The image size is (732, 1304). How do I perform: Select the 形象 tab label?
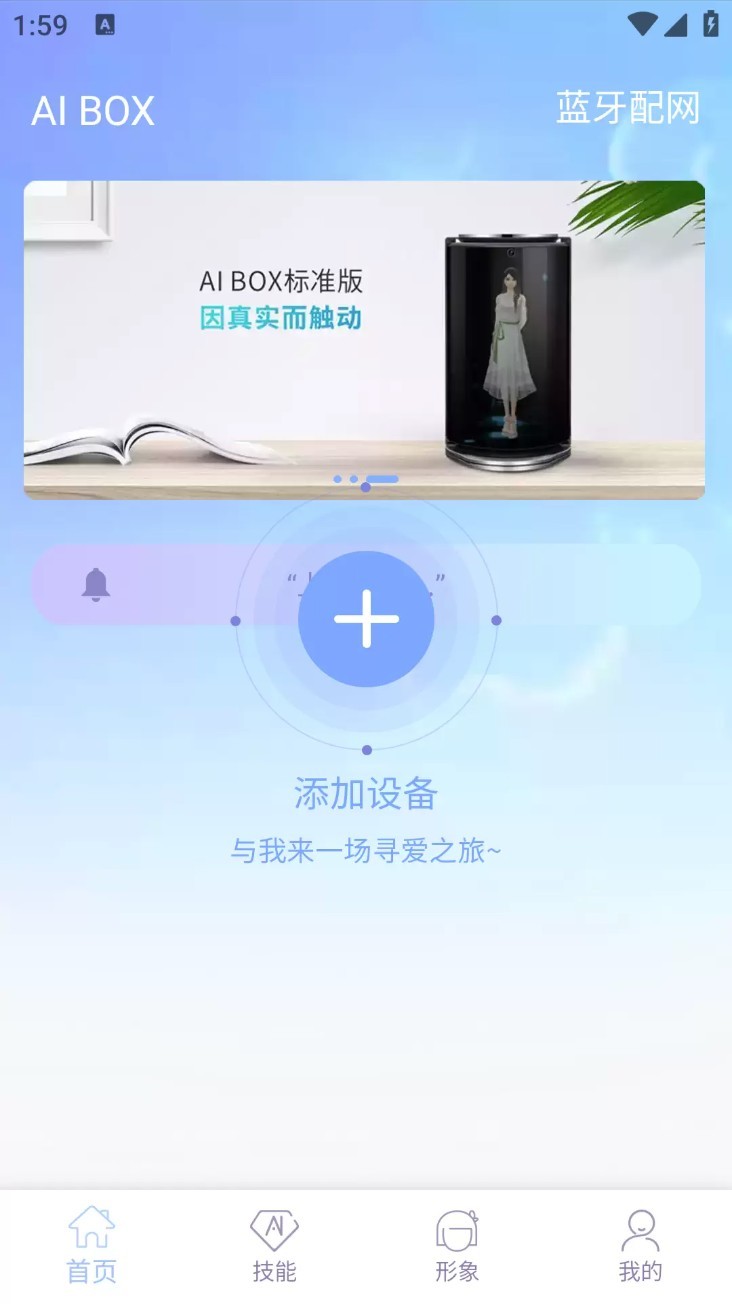[x=457, y=1271]
